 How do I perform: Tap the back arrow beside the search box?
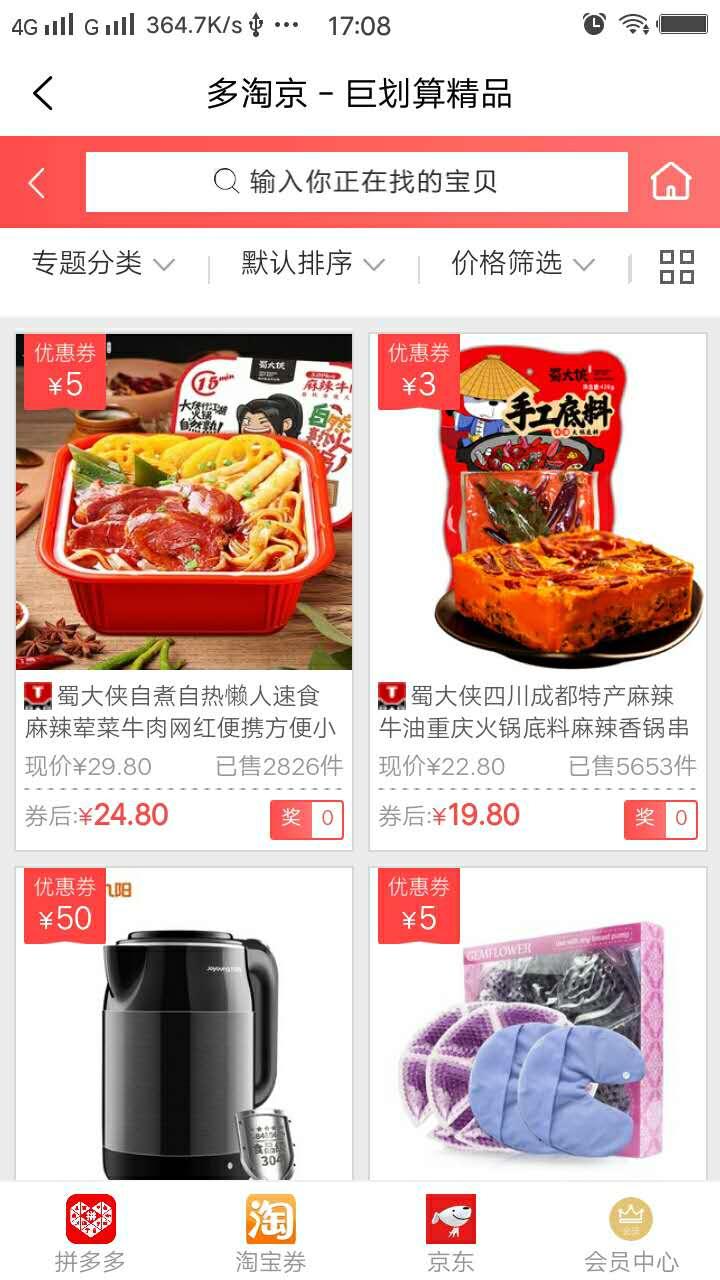[x=37, y=183]
